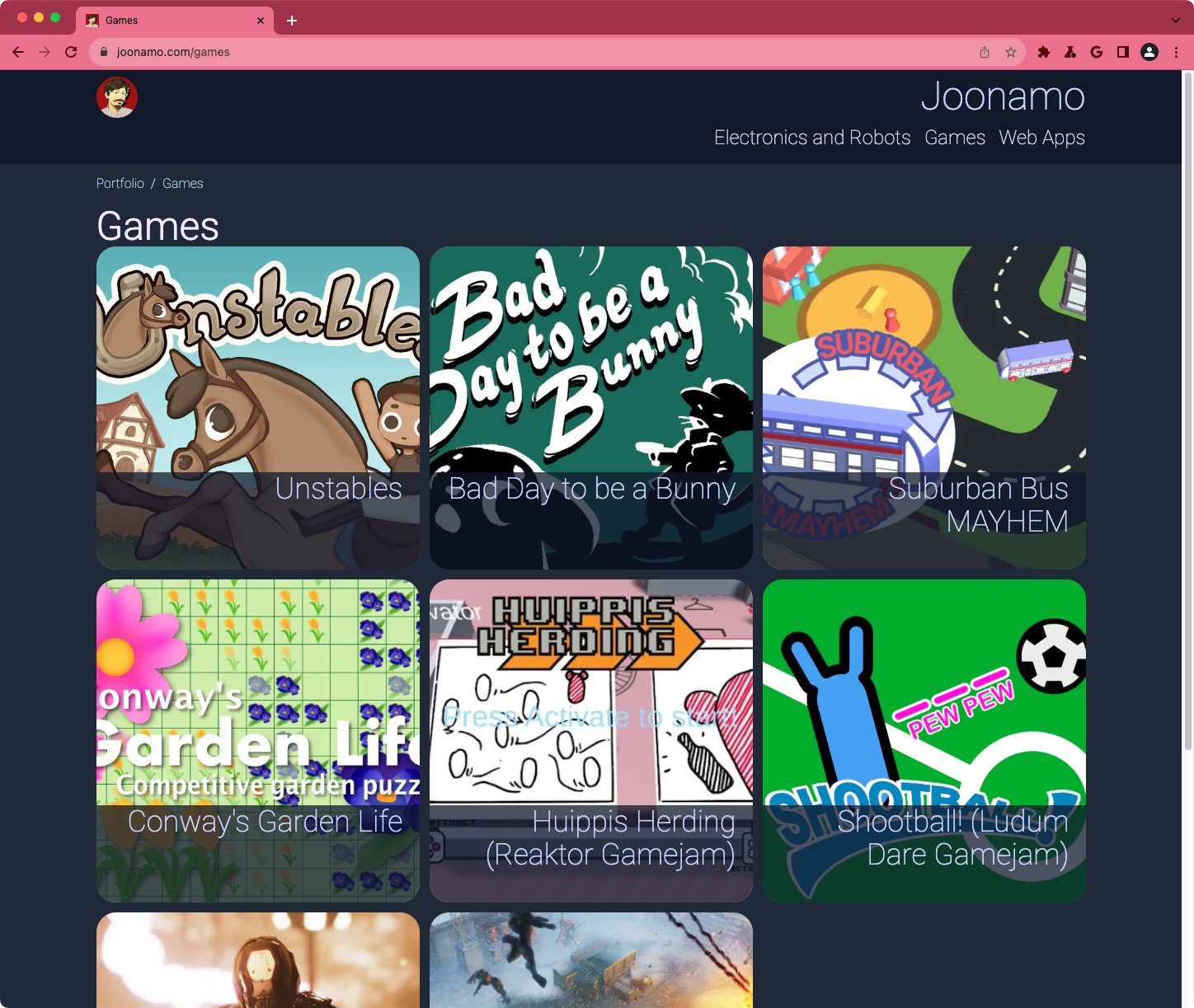
Task: Close the Games browser tab
Action: [261, 21]
